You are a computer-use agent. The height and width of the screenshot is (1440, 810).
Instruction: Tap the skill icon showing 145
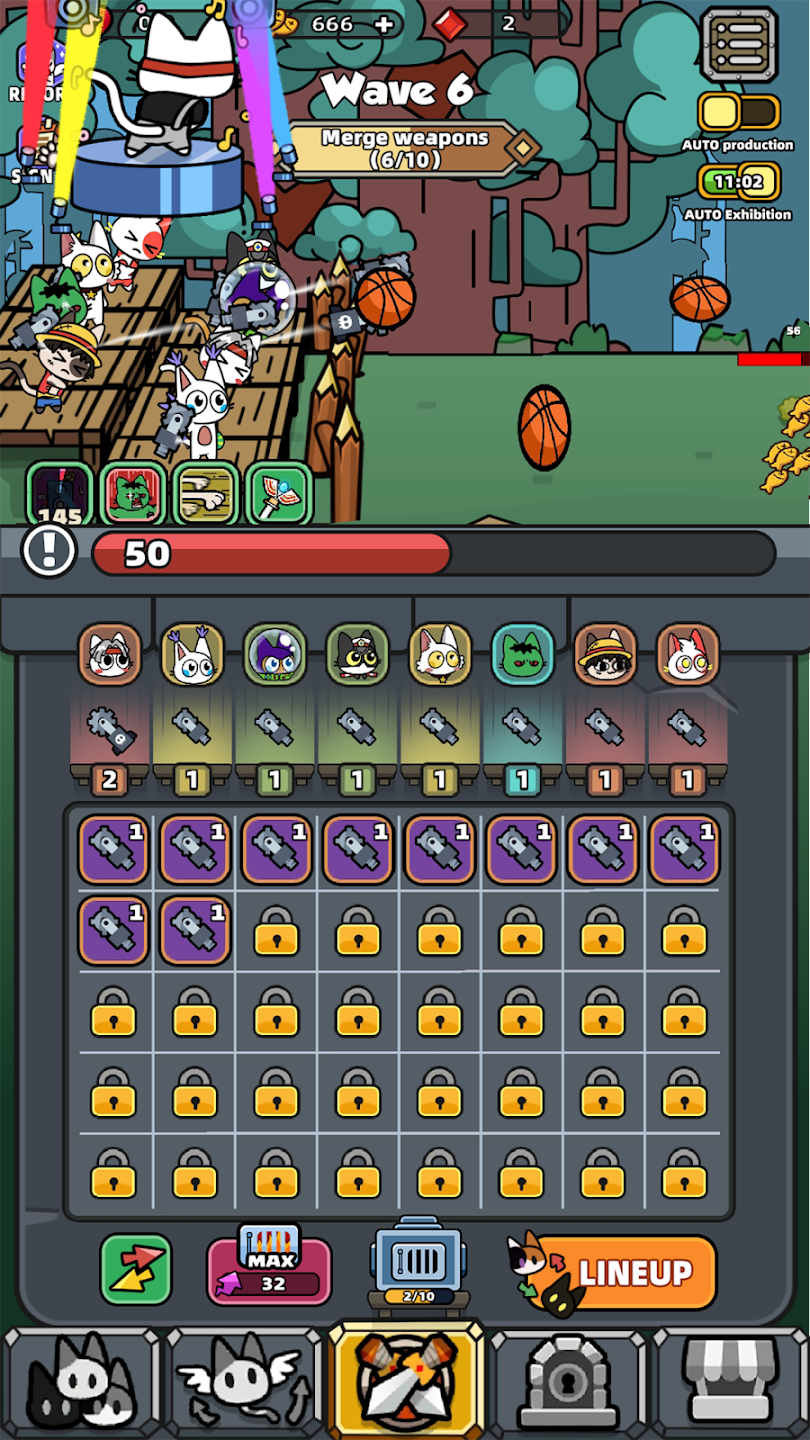pyautogui.click(x=59, y=494)
